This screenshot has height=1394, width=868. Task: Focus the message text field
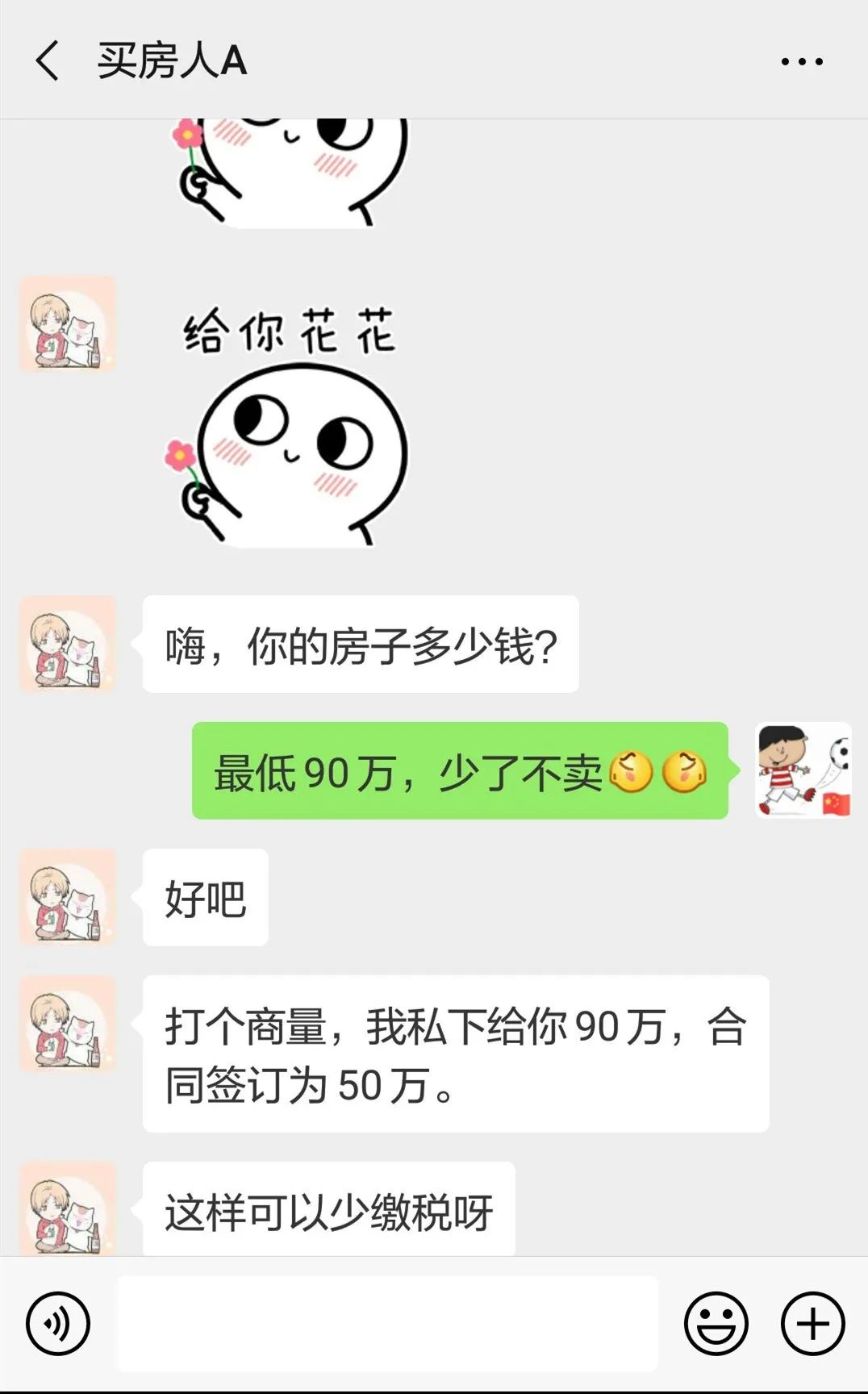[x=387, y=1324]
